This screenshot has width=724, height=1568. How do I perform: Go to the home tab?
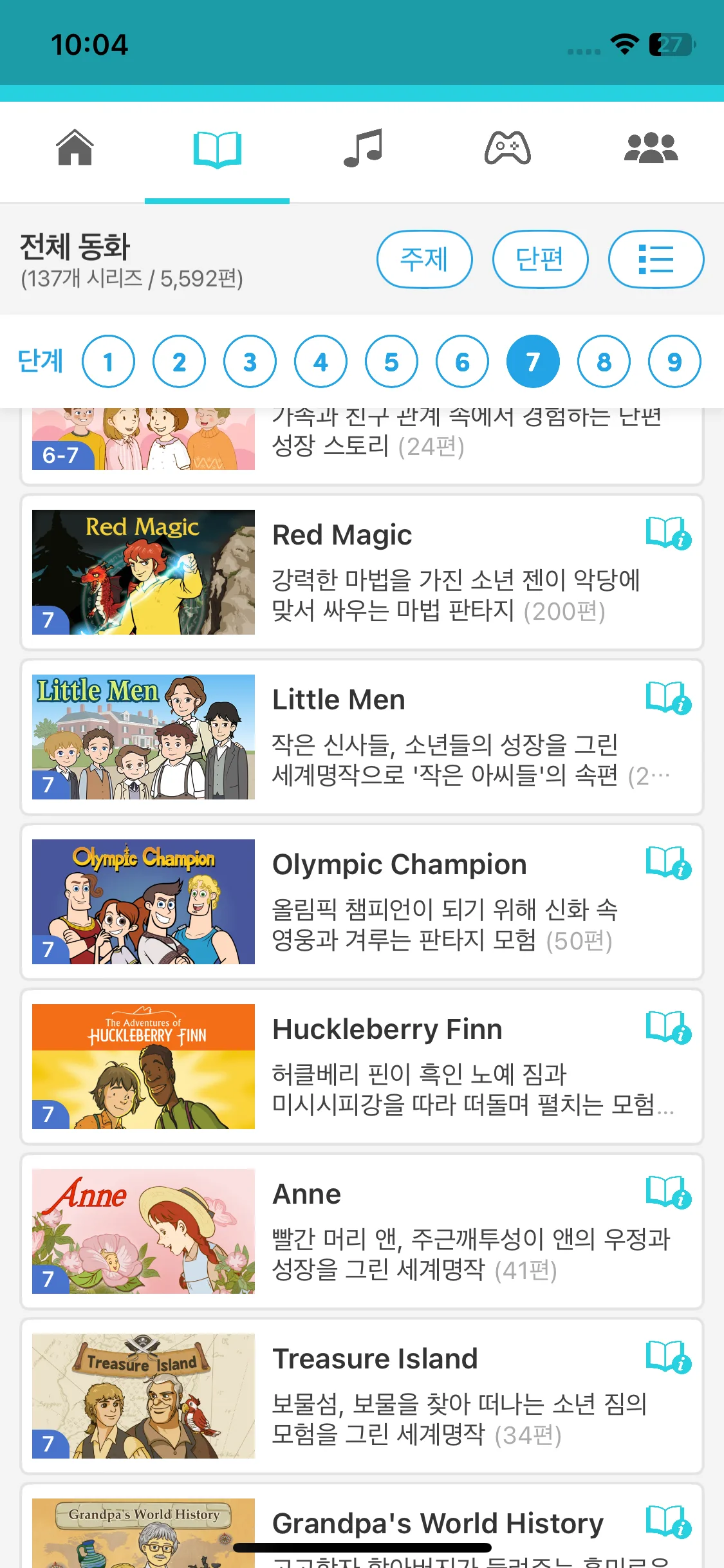pyautogui.click(x=75, y=149)
